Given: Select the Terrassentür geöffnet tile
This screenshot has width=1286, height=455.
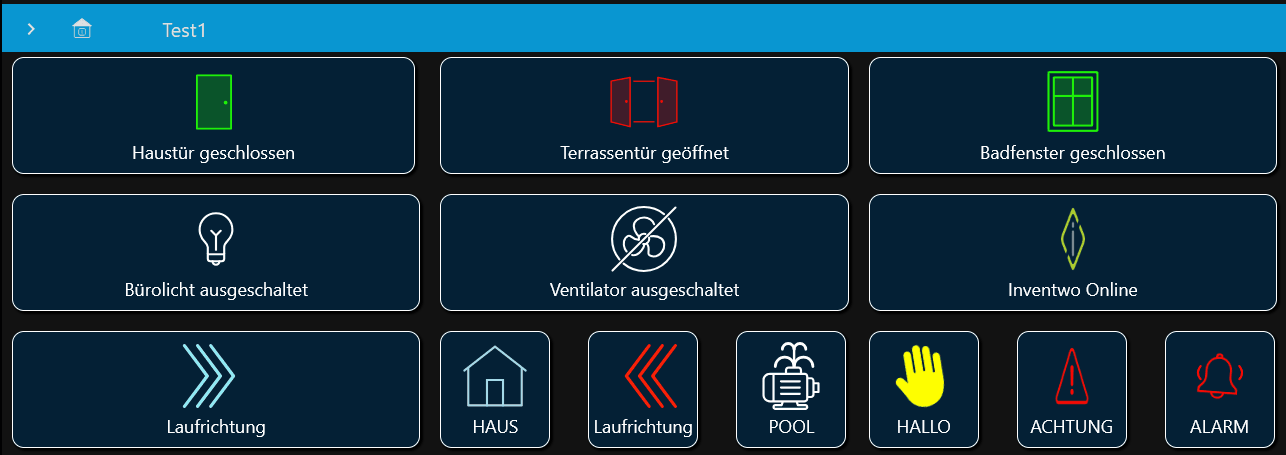Looking at the screenshot, I should click(x=644, y=115).
